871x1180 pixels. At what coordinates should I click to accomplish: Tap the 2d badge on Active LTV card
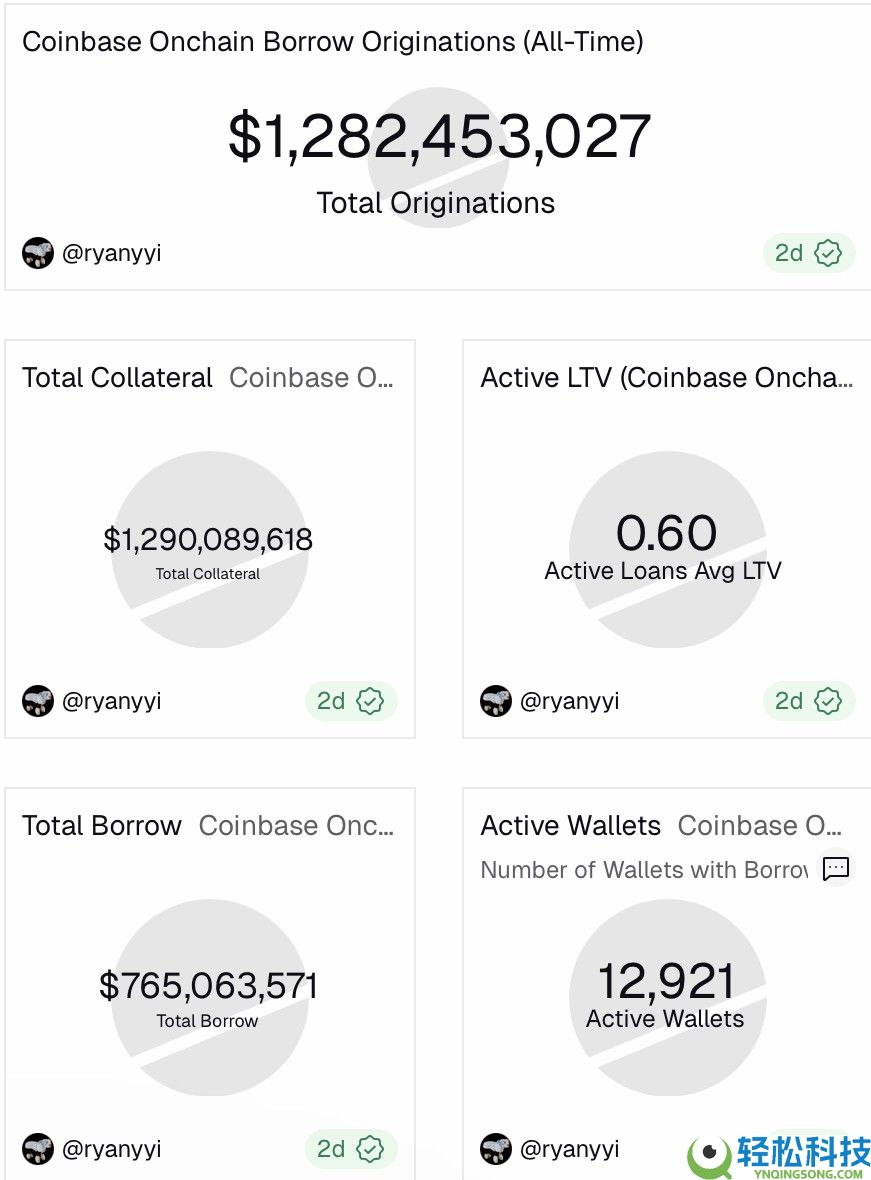[808, 701]
